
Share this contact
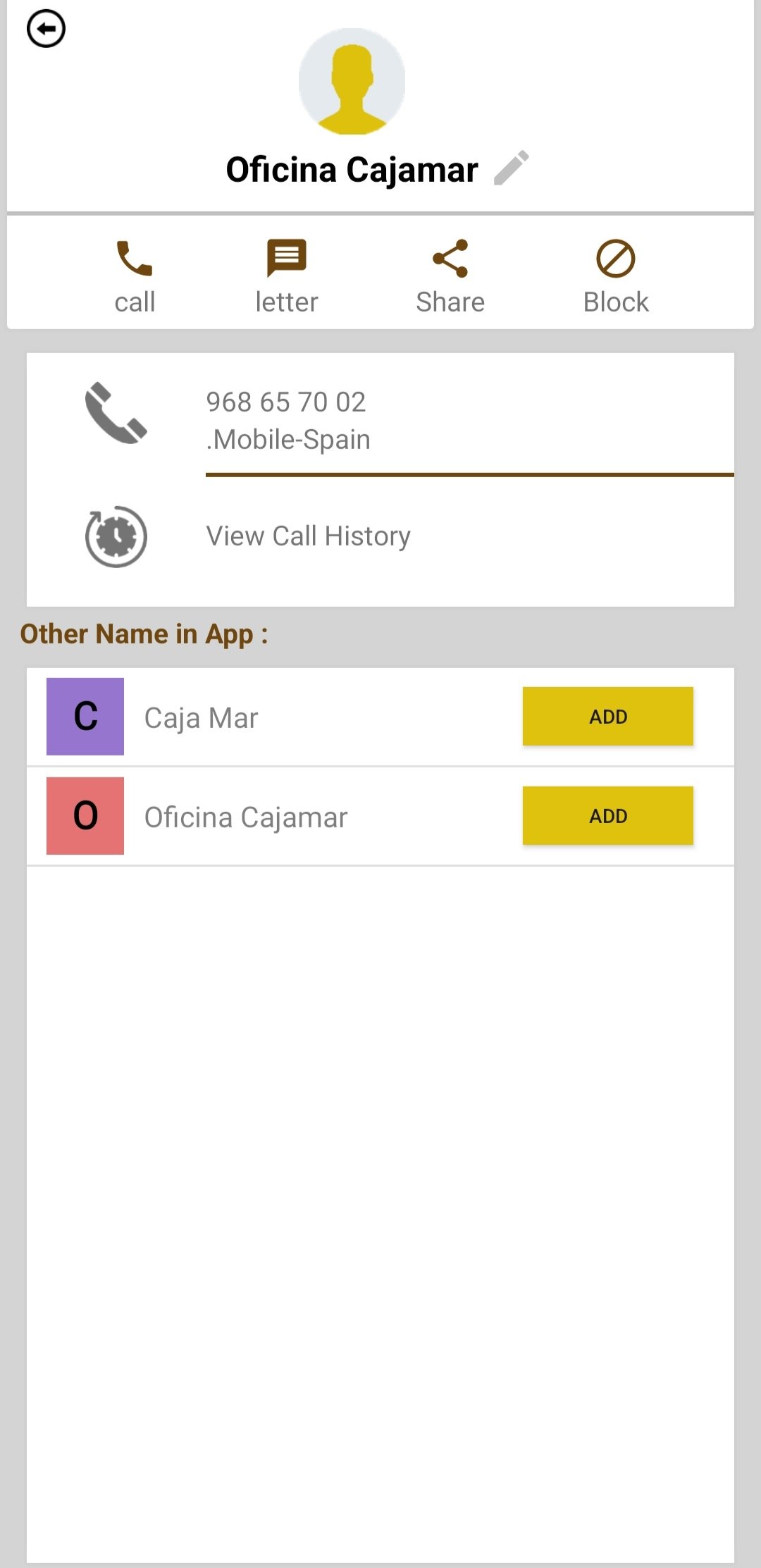pyautogui.click(x=450, y=276)
